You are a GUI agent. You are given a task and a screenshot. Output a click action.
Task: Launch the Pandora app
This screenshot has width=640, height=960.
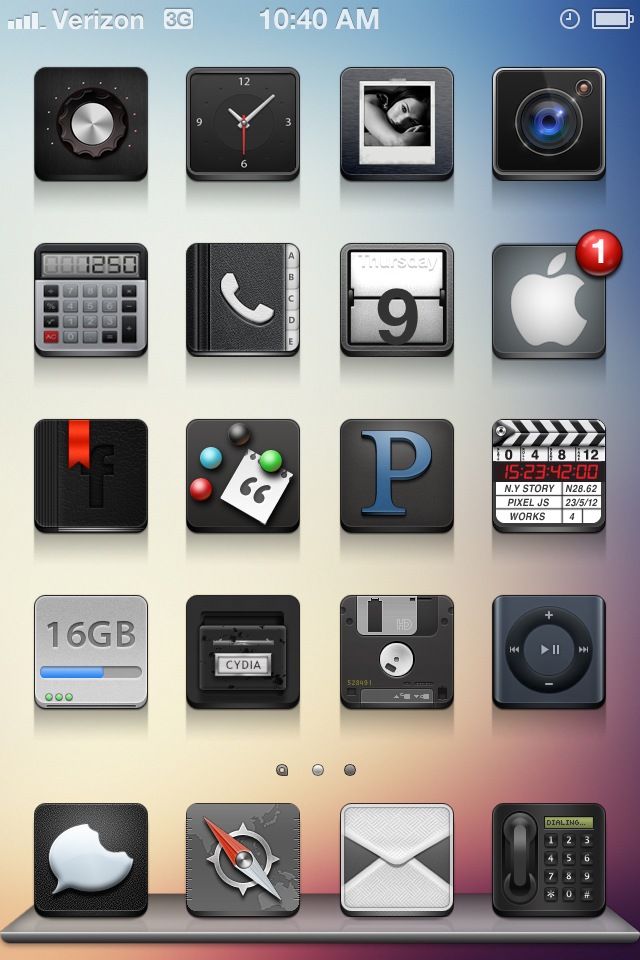click(x=397, y=475)
